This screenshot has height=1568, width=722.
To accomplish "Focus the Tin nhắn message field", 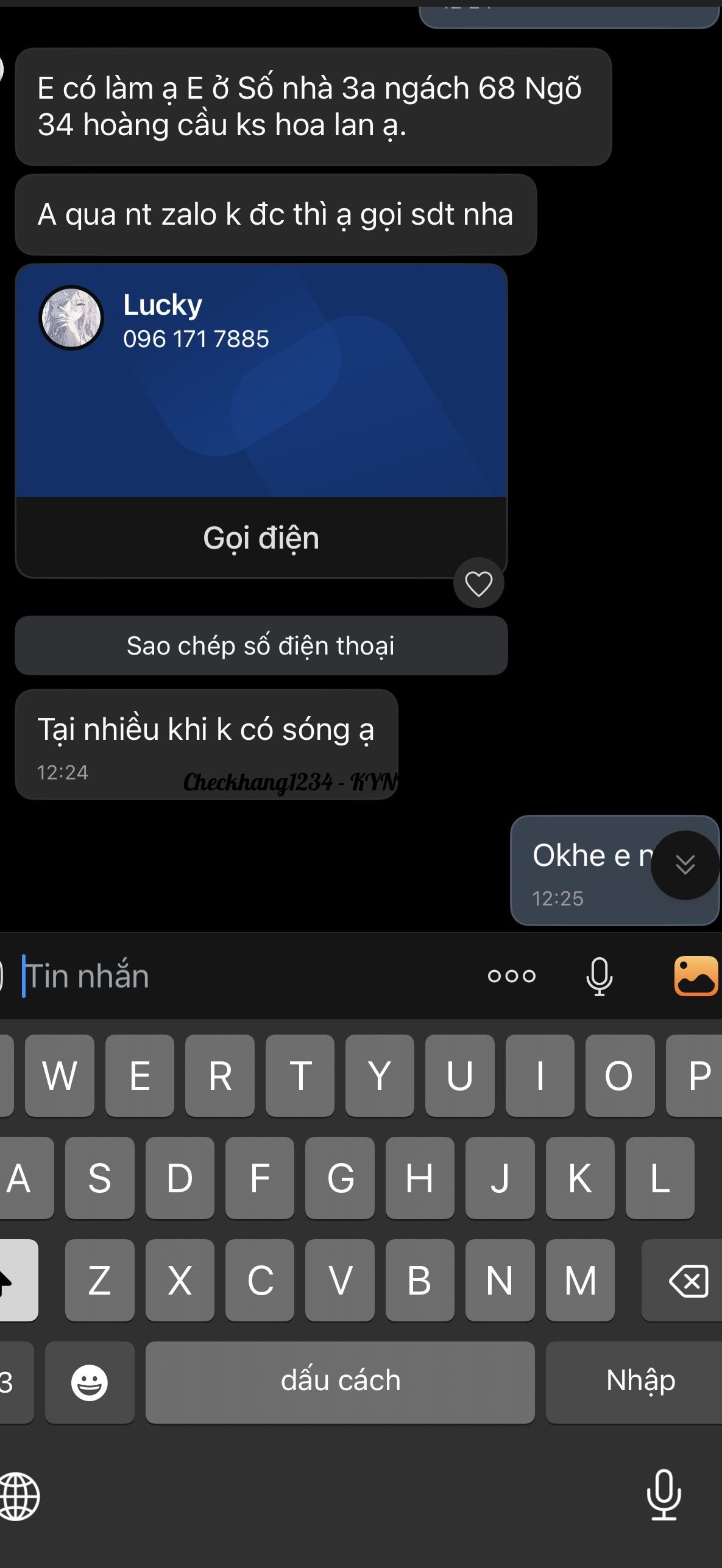I will tap(244, 976).
